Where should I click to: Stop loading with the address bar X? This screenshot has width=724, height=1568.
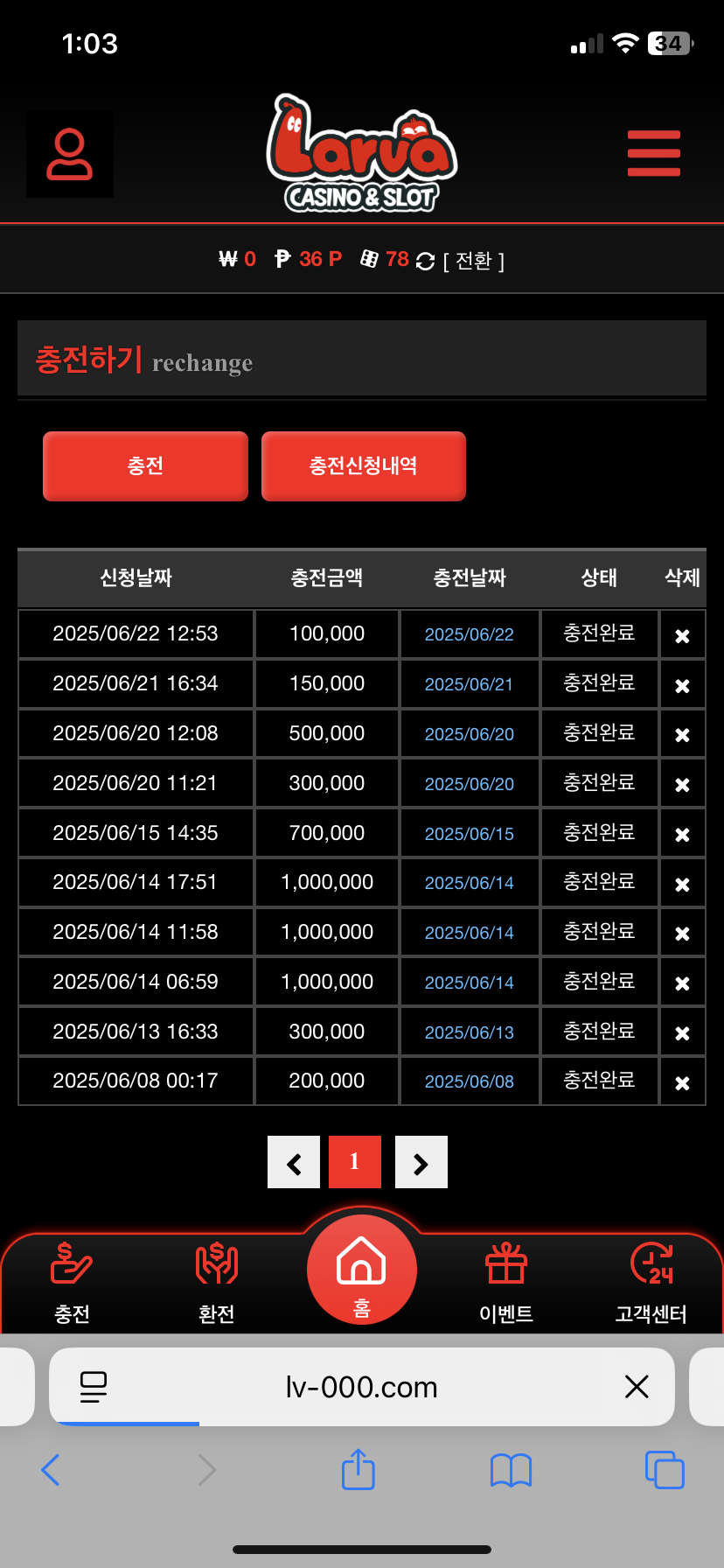[637, 1386]
